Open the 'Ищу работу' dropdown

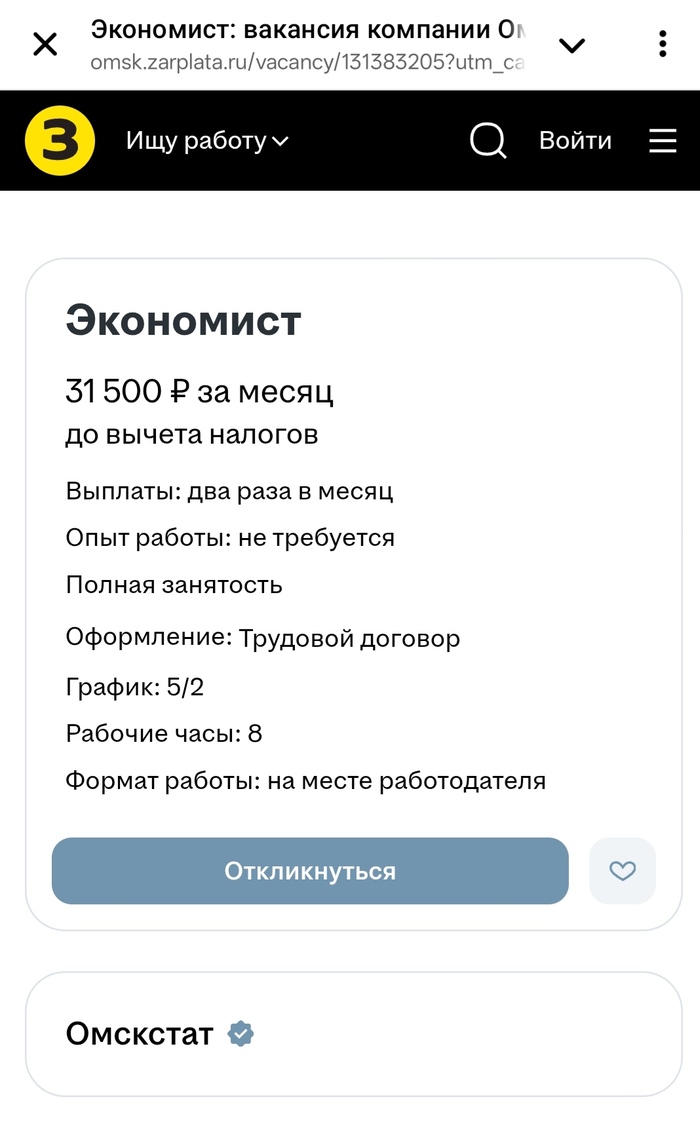coord(206,141)
